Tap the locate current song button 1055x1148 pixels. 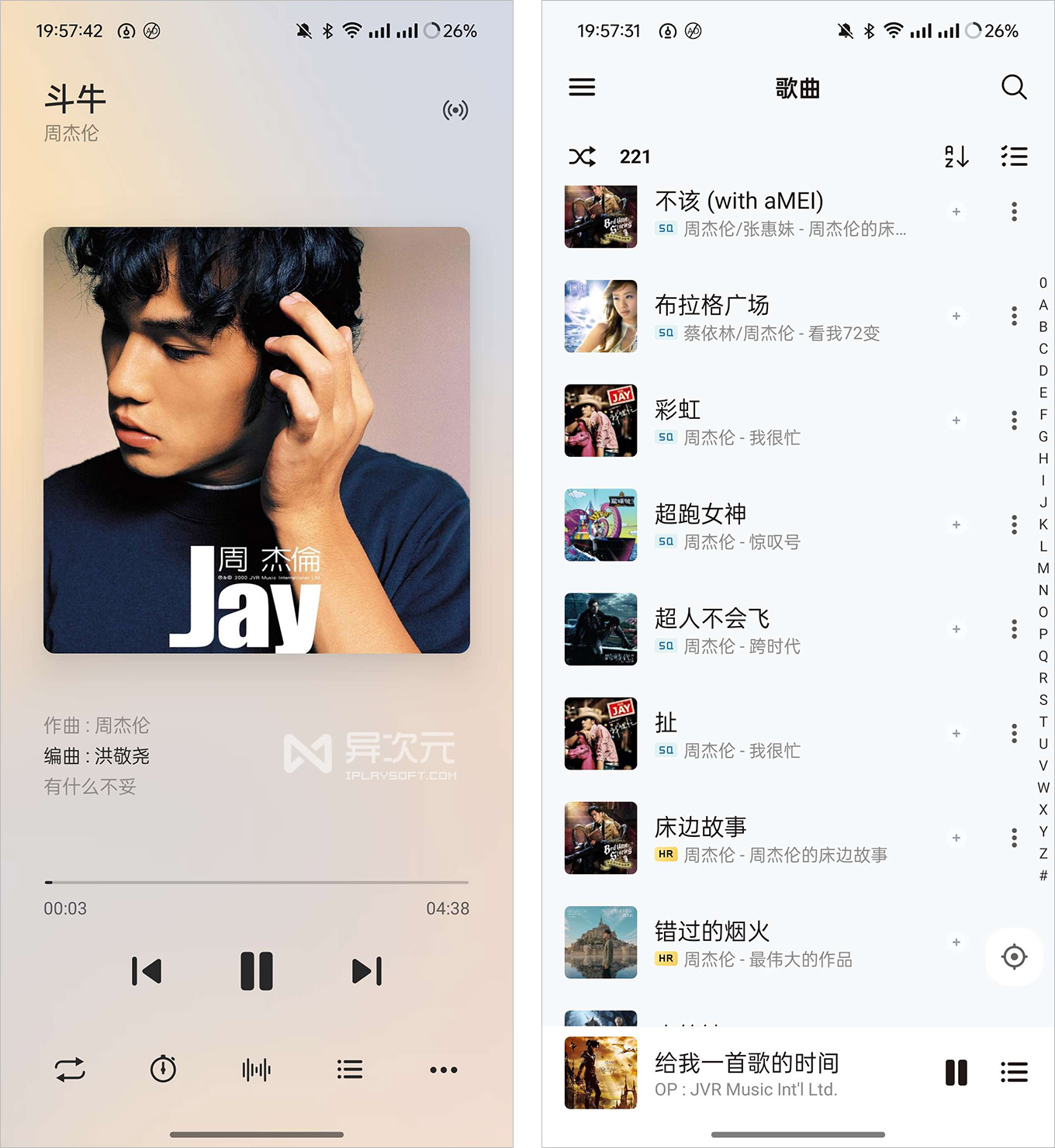pyautogui.click(x=1014, y=957)
